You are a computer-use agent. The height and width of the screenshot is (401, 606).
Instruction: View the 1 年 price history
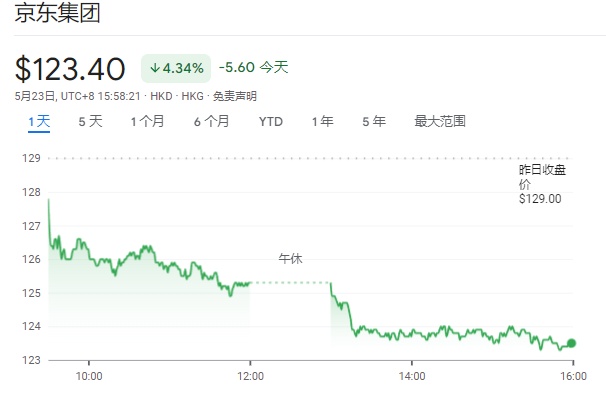[323, 121]
